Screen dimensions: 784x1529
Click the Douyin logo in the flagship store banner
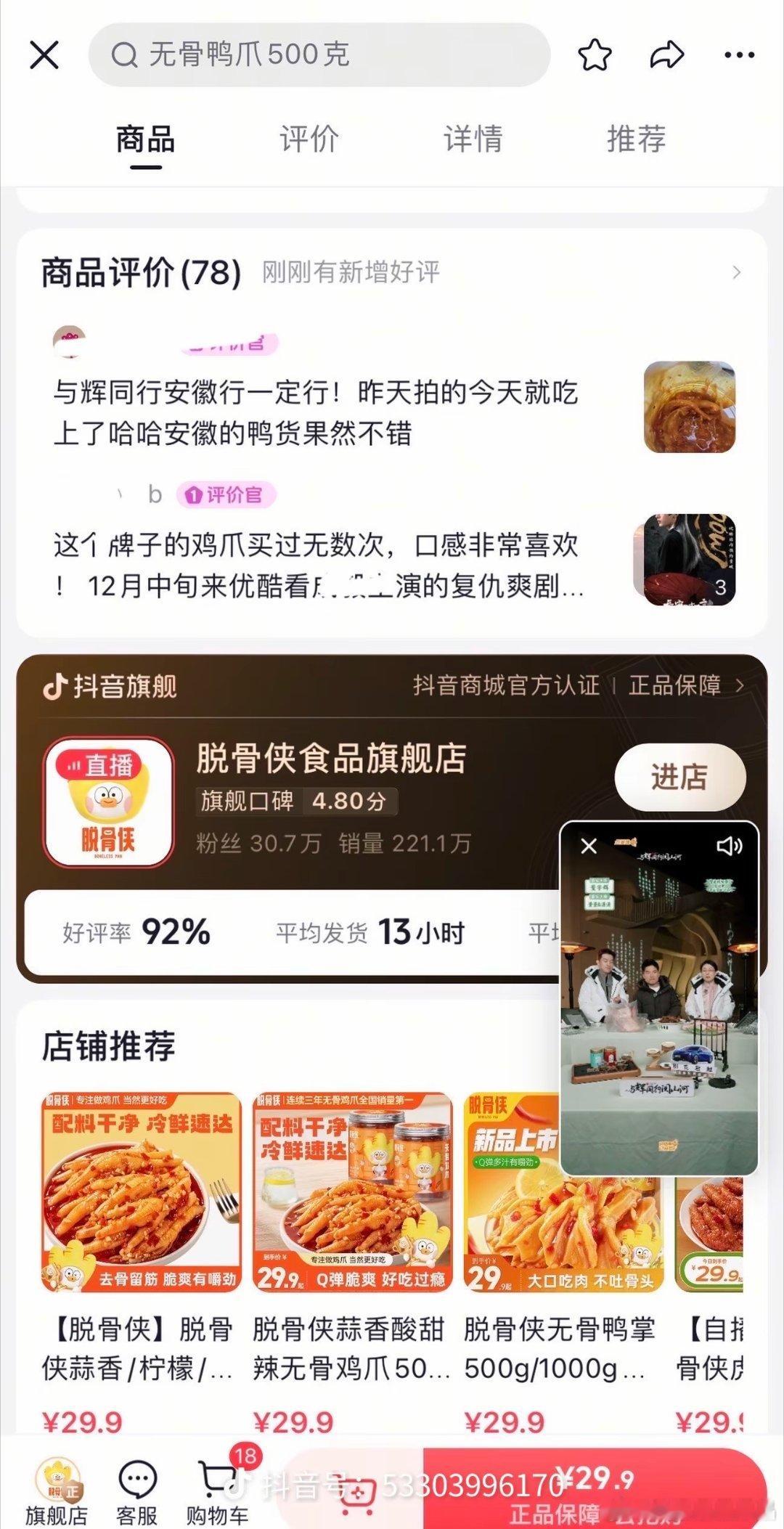tap(54, 686)
